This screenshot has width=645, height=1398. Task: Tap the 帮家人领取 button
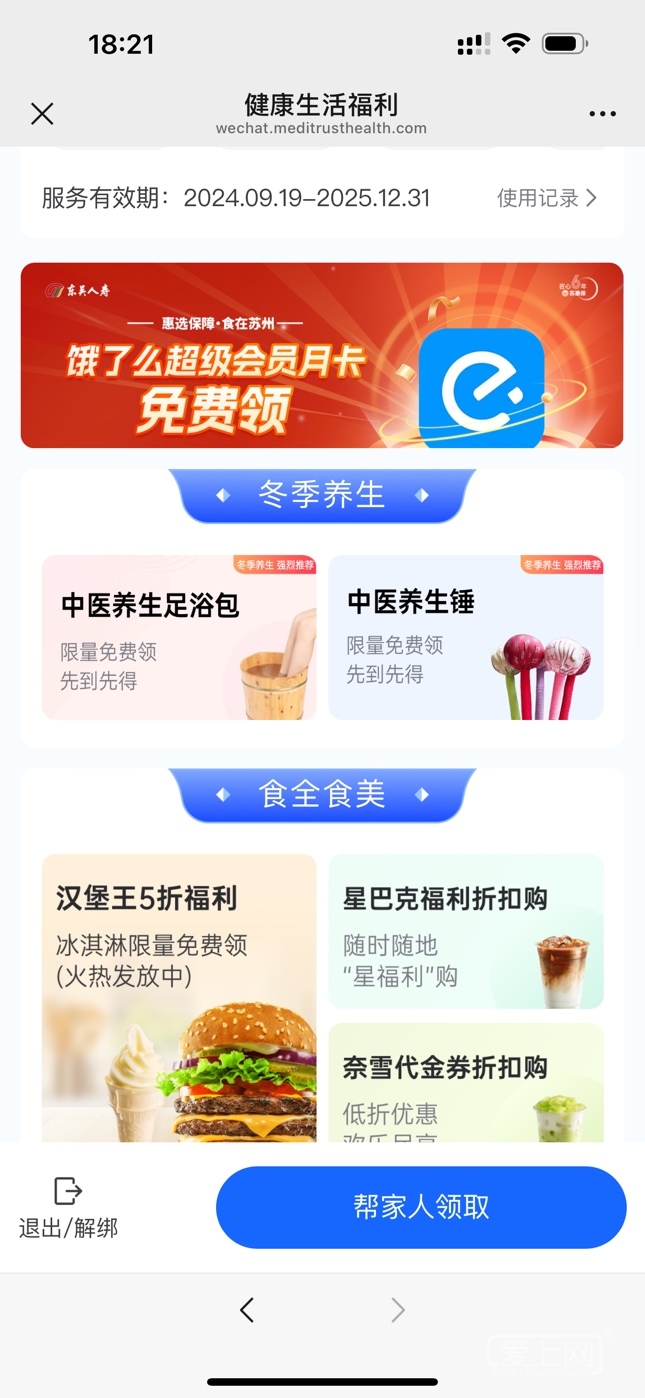tap(421, 1207)
